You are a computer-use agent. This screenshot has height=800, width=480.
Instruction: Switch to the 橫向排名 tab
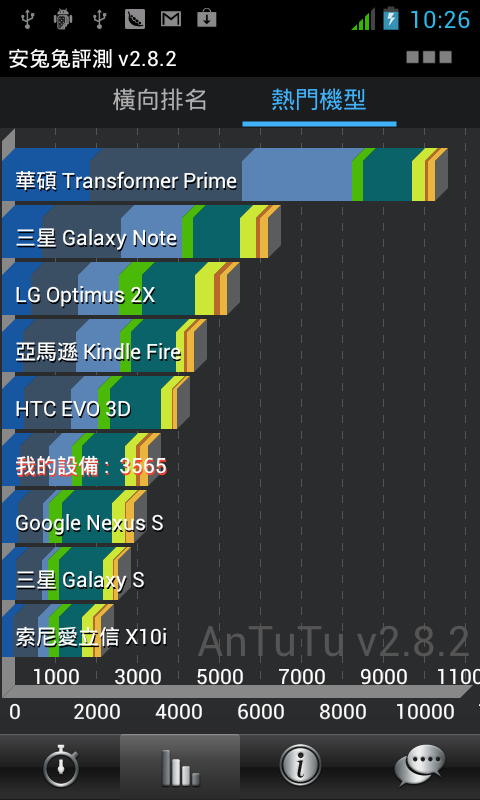click(160, 100)
